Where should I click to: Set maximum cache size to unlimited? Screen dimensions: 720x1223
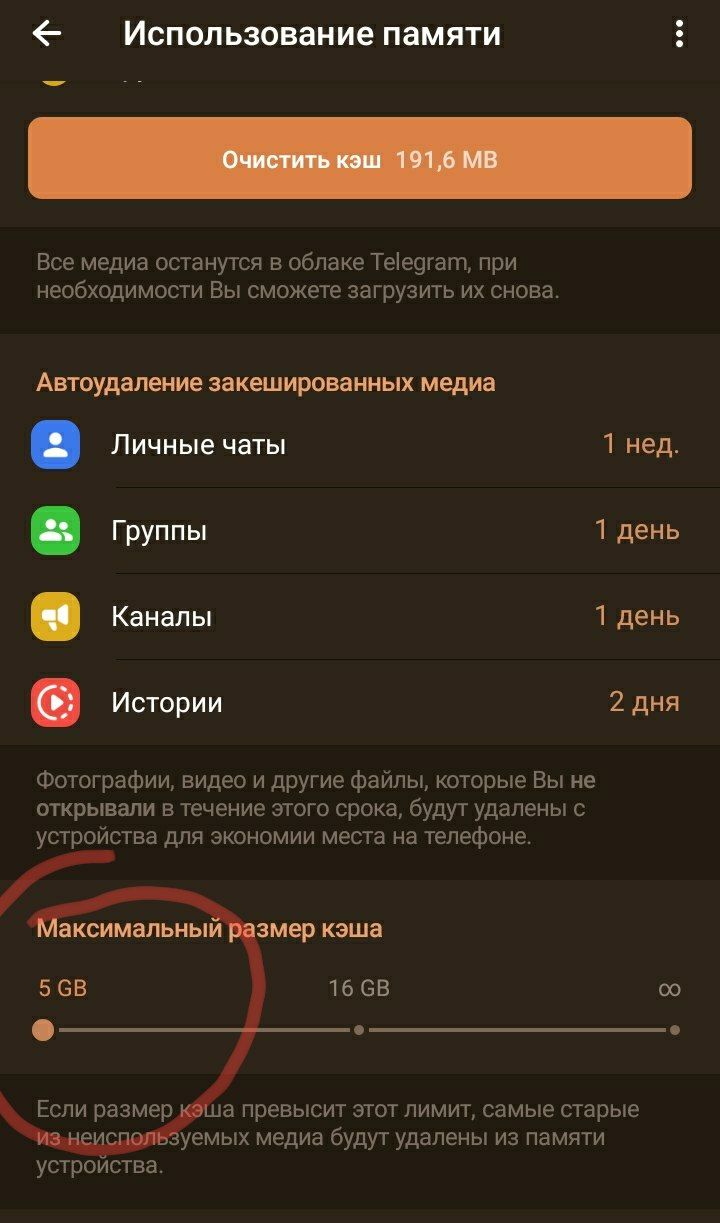tap(675, 1029)
